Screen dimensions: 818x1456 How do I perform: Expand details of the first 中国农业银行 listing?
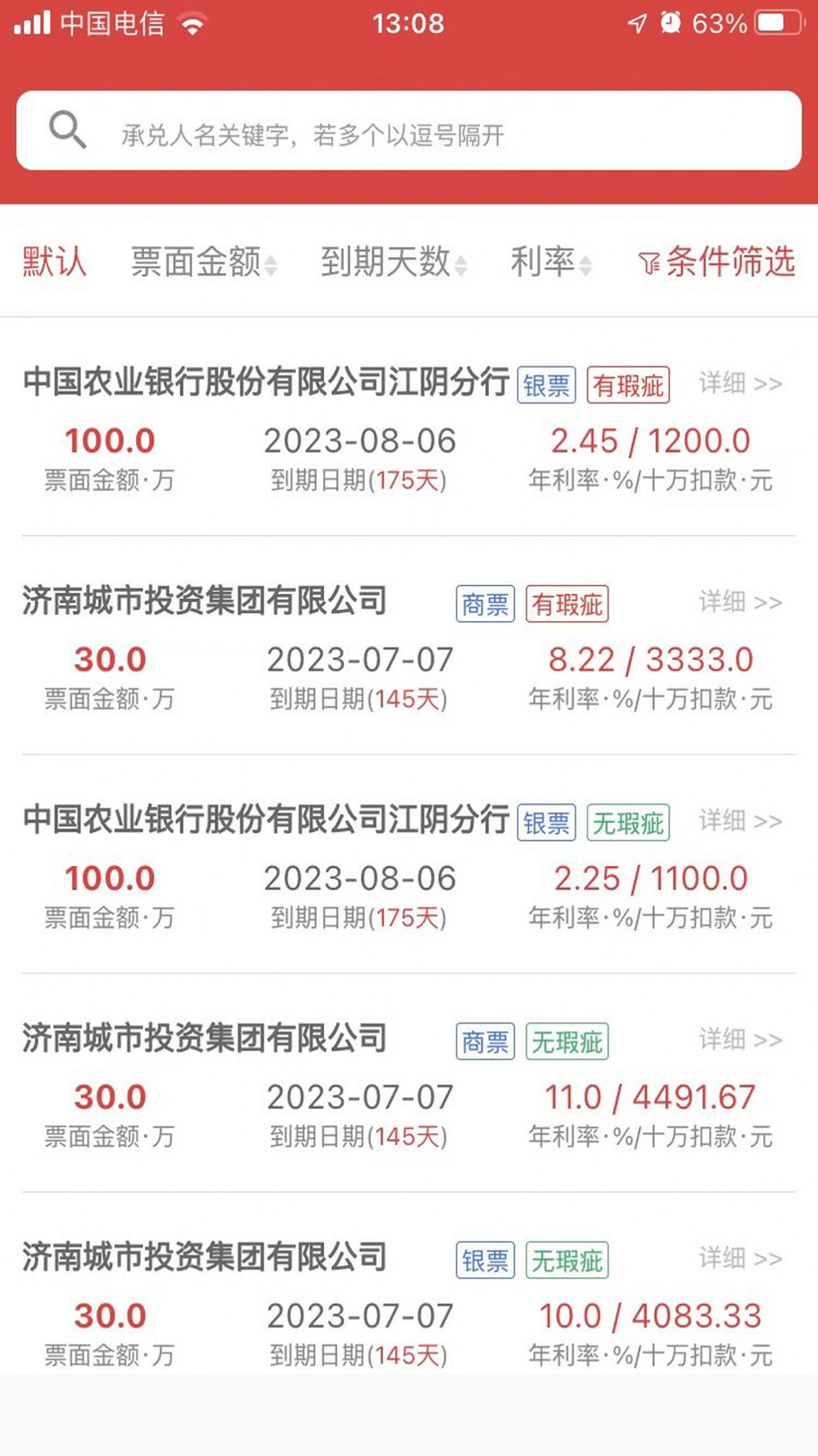[x=739, y=383]
